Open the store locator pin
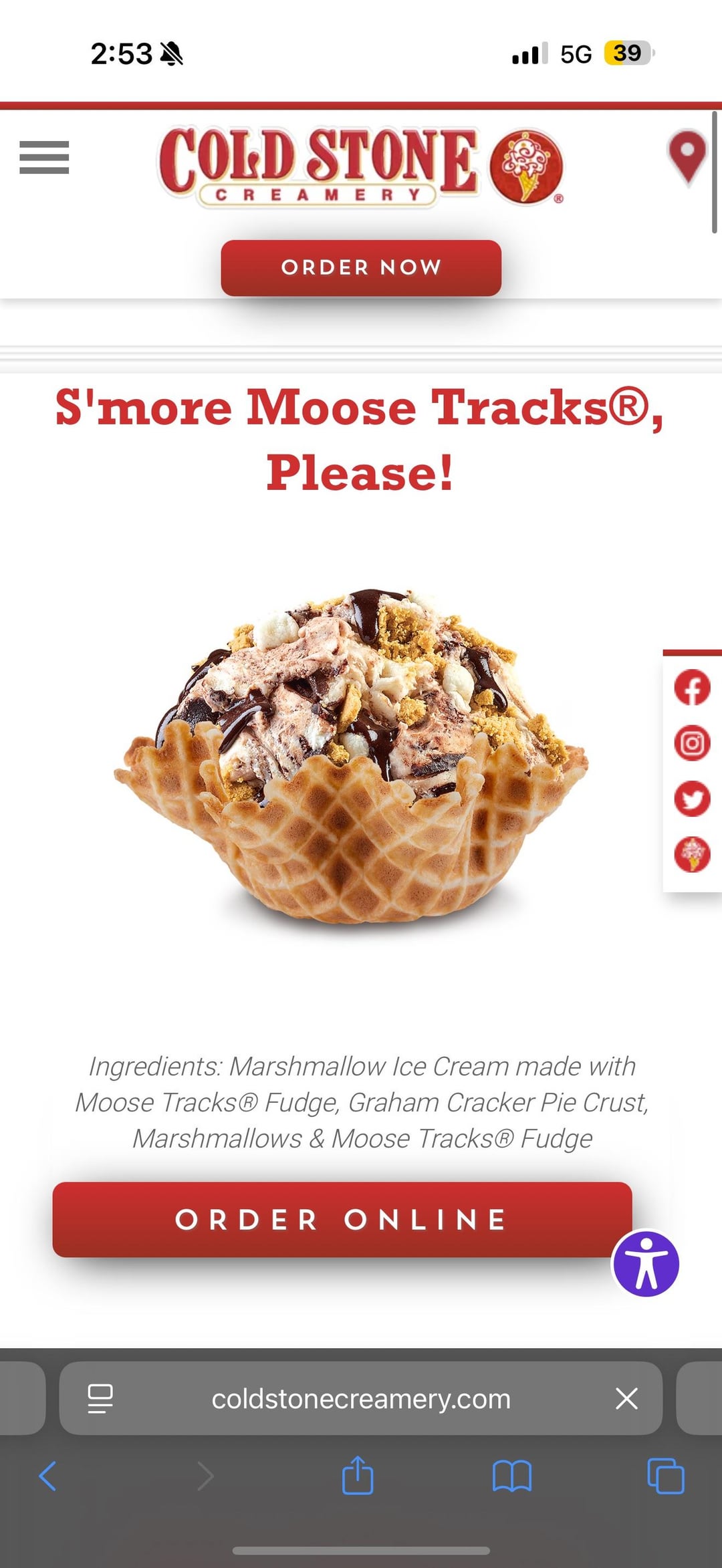 [x=687, y=157]
